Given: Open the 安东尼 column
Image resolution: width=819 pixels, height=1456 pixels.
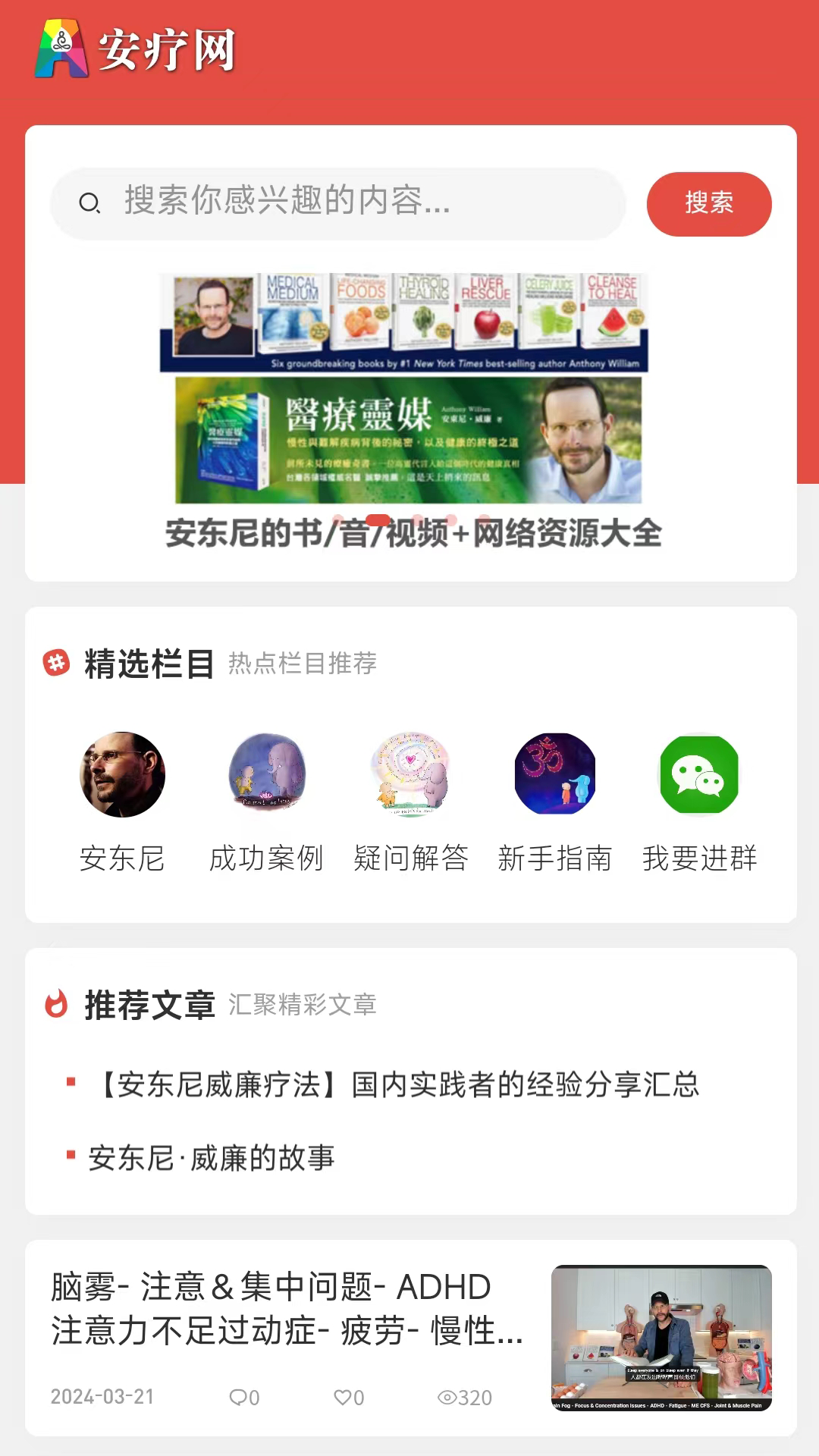Looking at the screenshot, I should (122, 801).
